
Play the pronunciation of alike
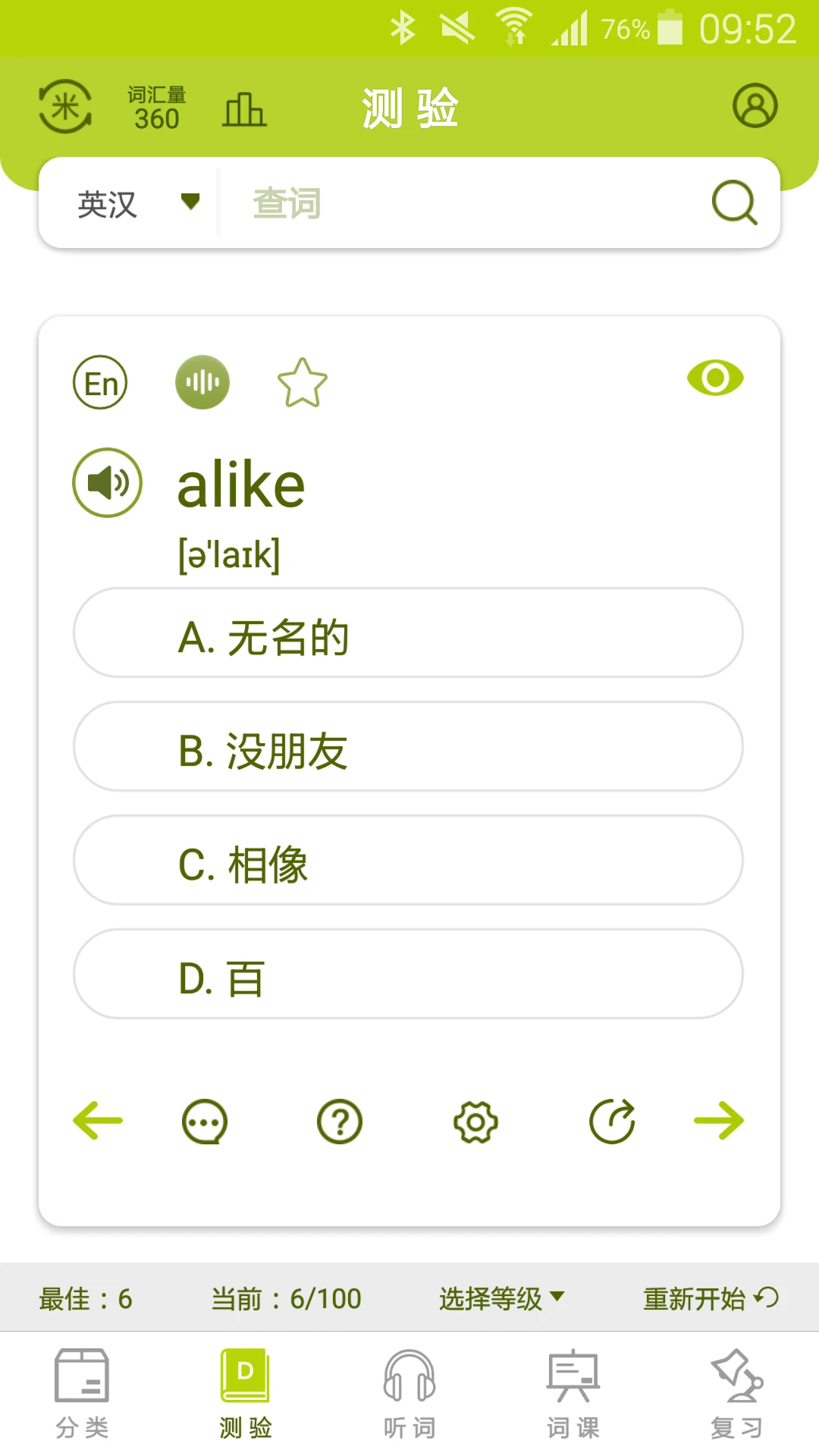(x=107, y=481)
